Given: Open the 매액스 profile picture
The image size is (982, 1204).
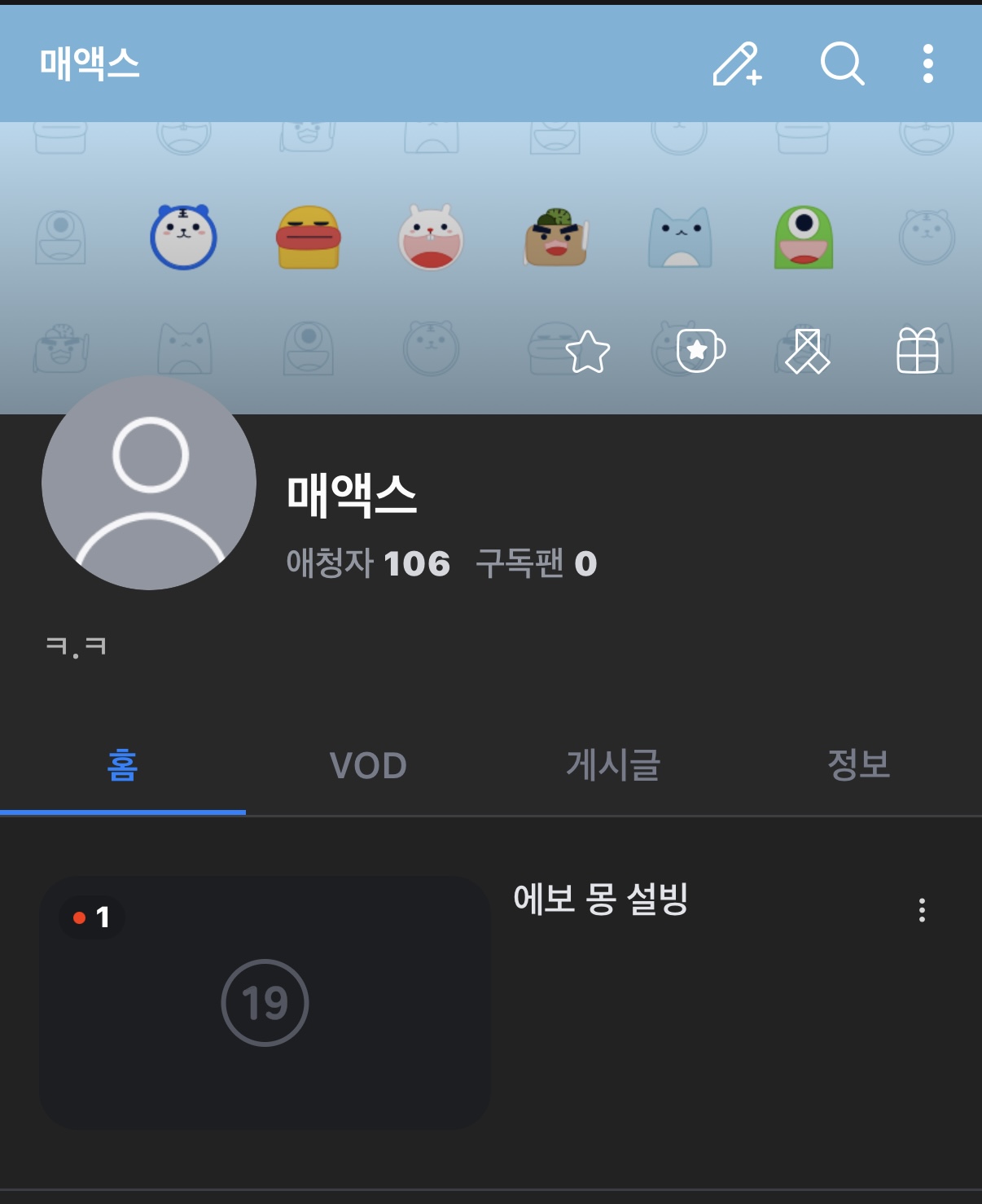Looking at the screenshot, I should (x=149, y=483).
